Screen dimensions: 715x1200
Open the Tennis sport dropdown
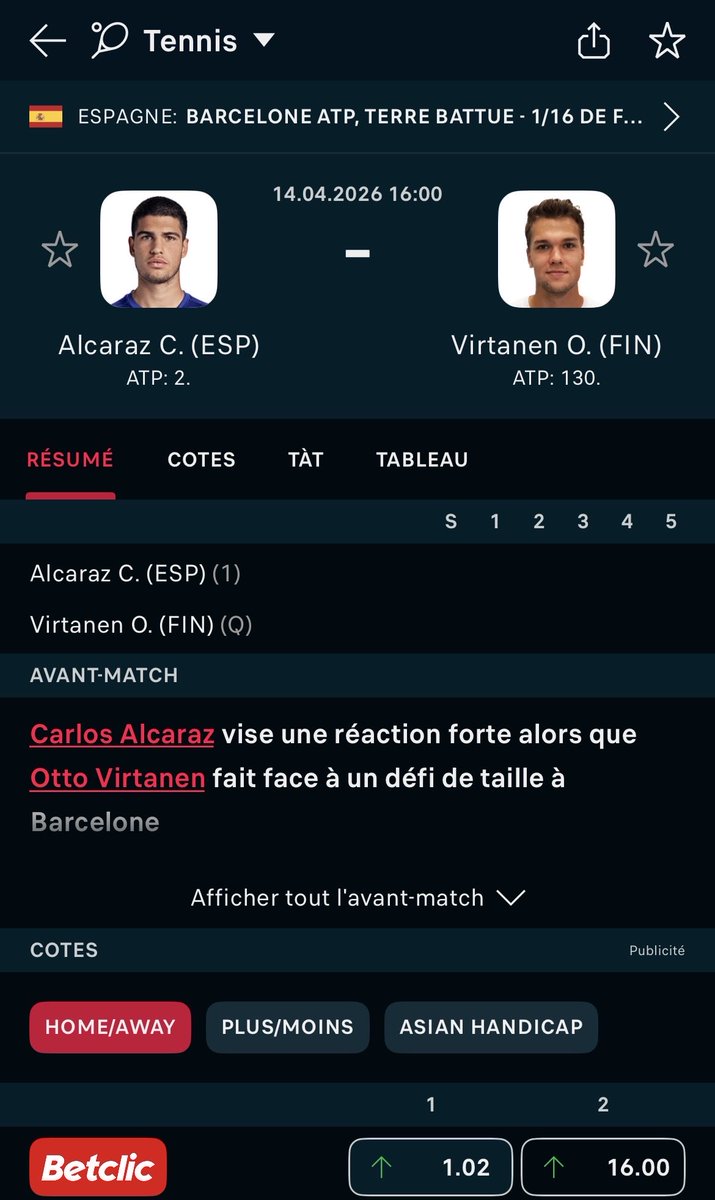[182, 41]
